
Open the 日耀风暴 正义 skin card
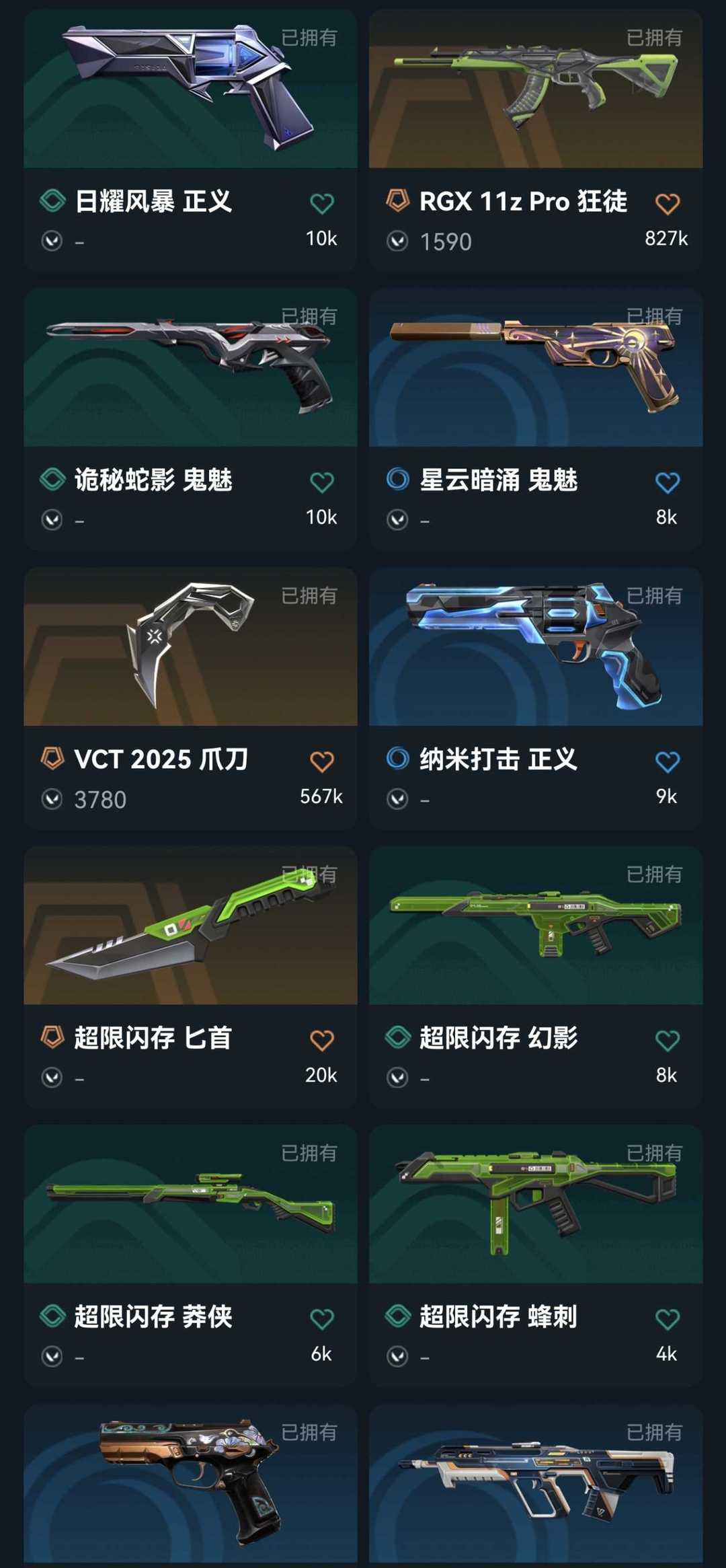(x=190, y=140)
